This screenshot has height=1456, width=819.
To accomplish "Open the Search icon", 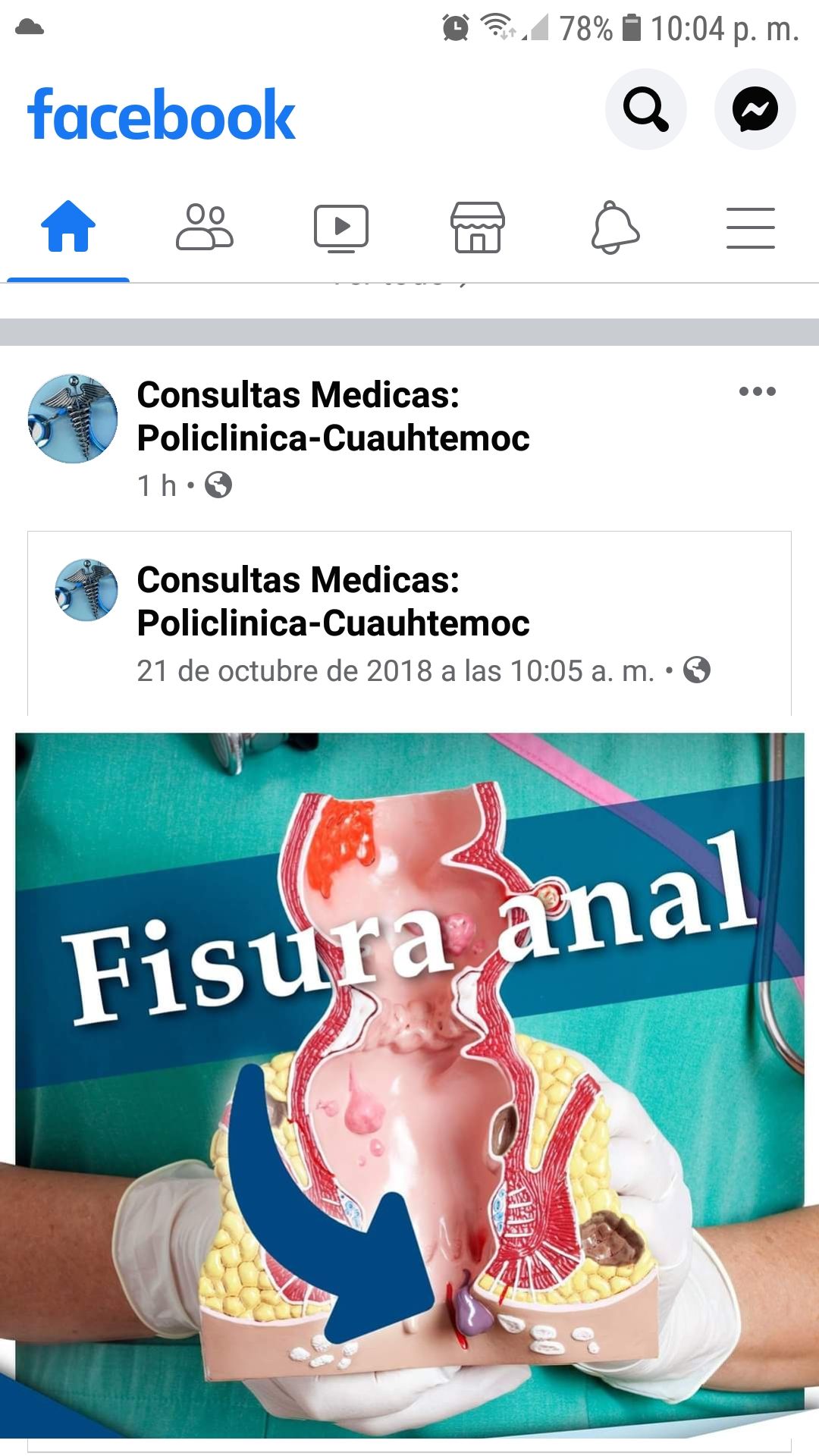I will tap(645, 110).
